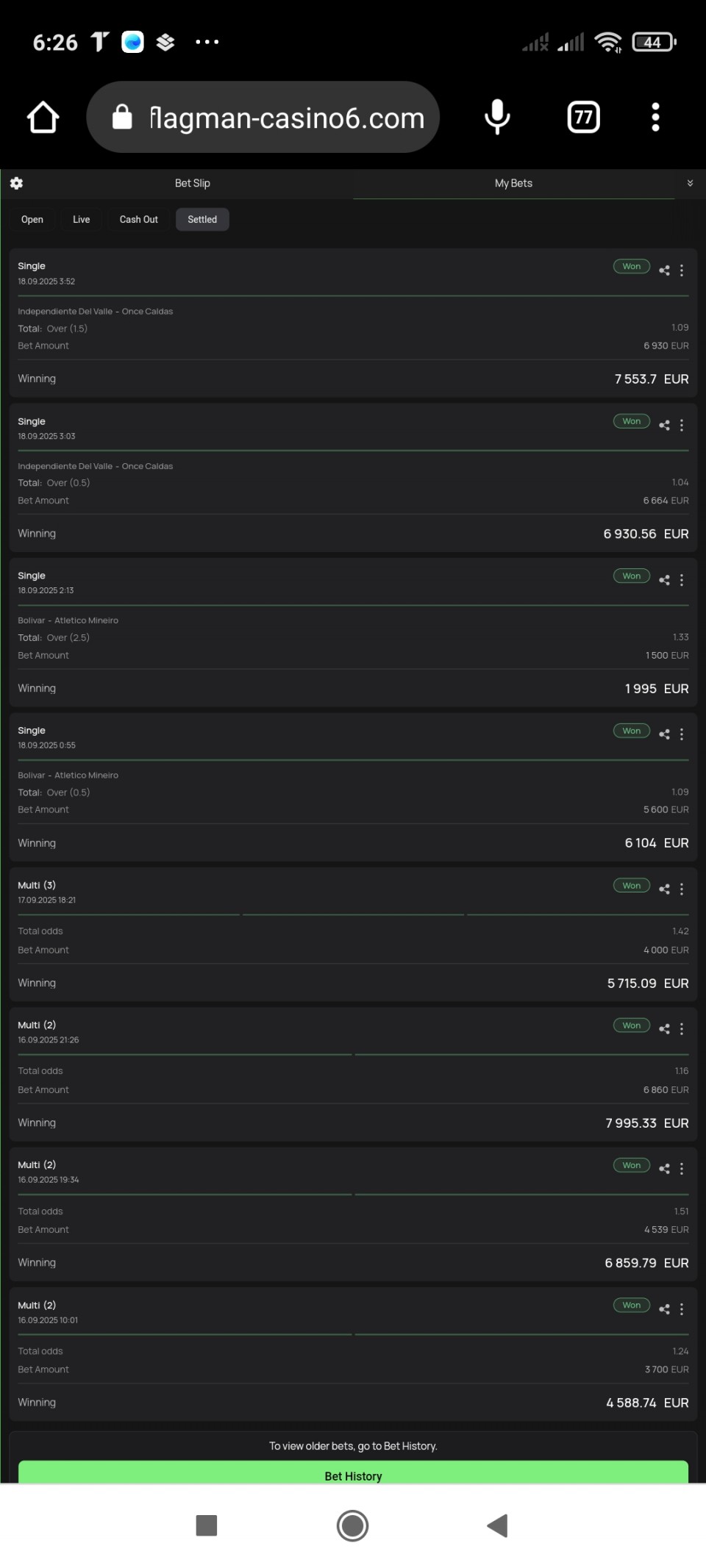This screenshot has width=706, height=1568.
Task: Select the Settled filter
Action: coord(202,220)
